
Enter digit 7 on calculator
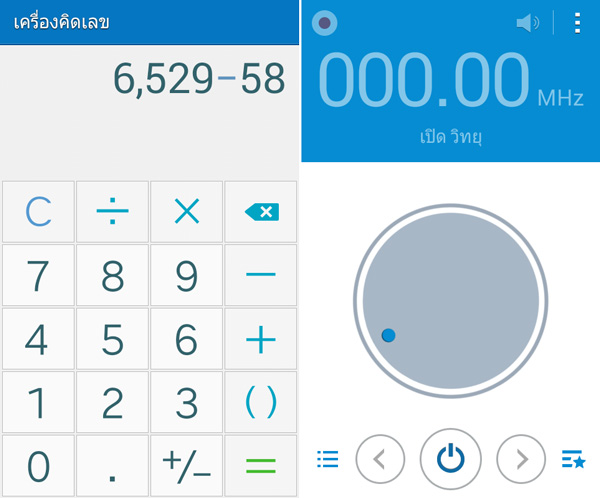point(38,275)
